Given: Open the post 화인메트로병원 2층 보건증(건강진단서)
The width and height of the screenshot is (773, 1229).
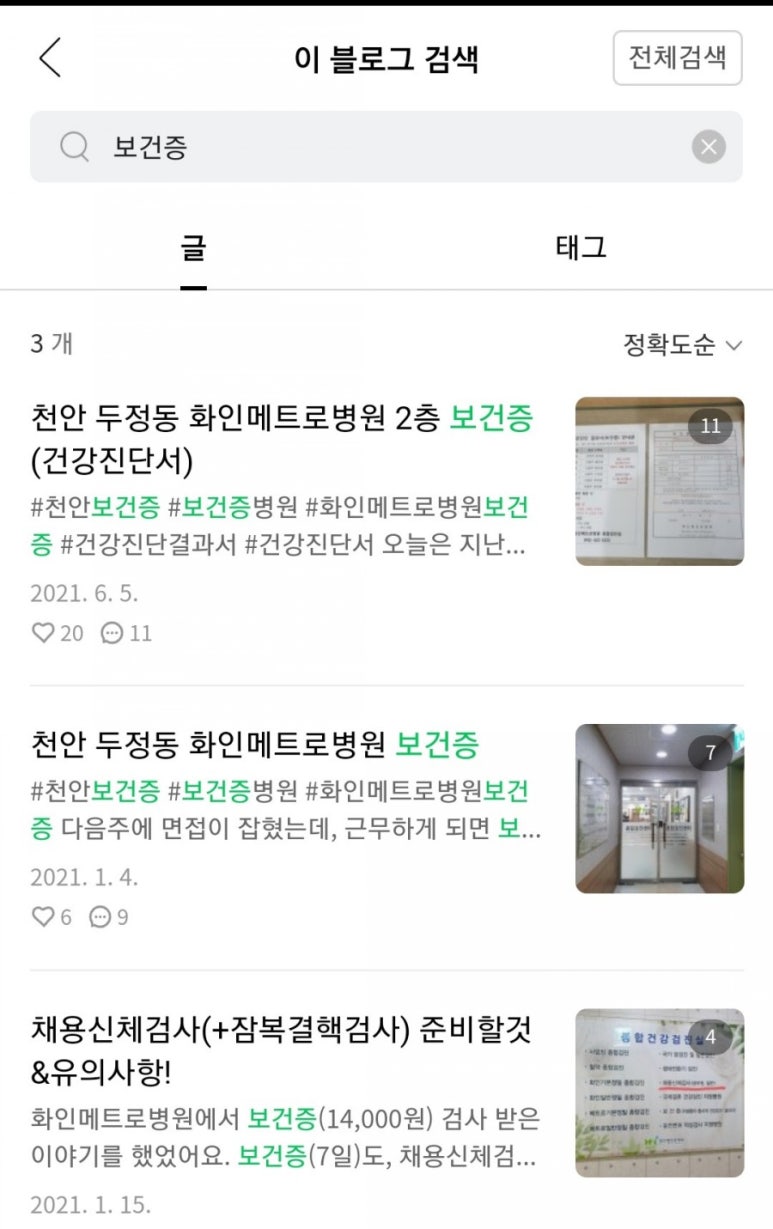Looking at the screenshot, I should 282,438.
